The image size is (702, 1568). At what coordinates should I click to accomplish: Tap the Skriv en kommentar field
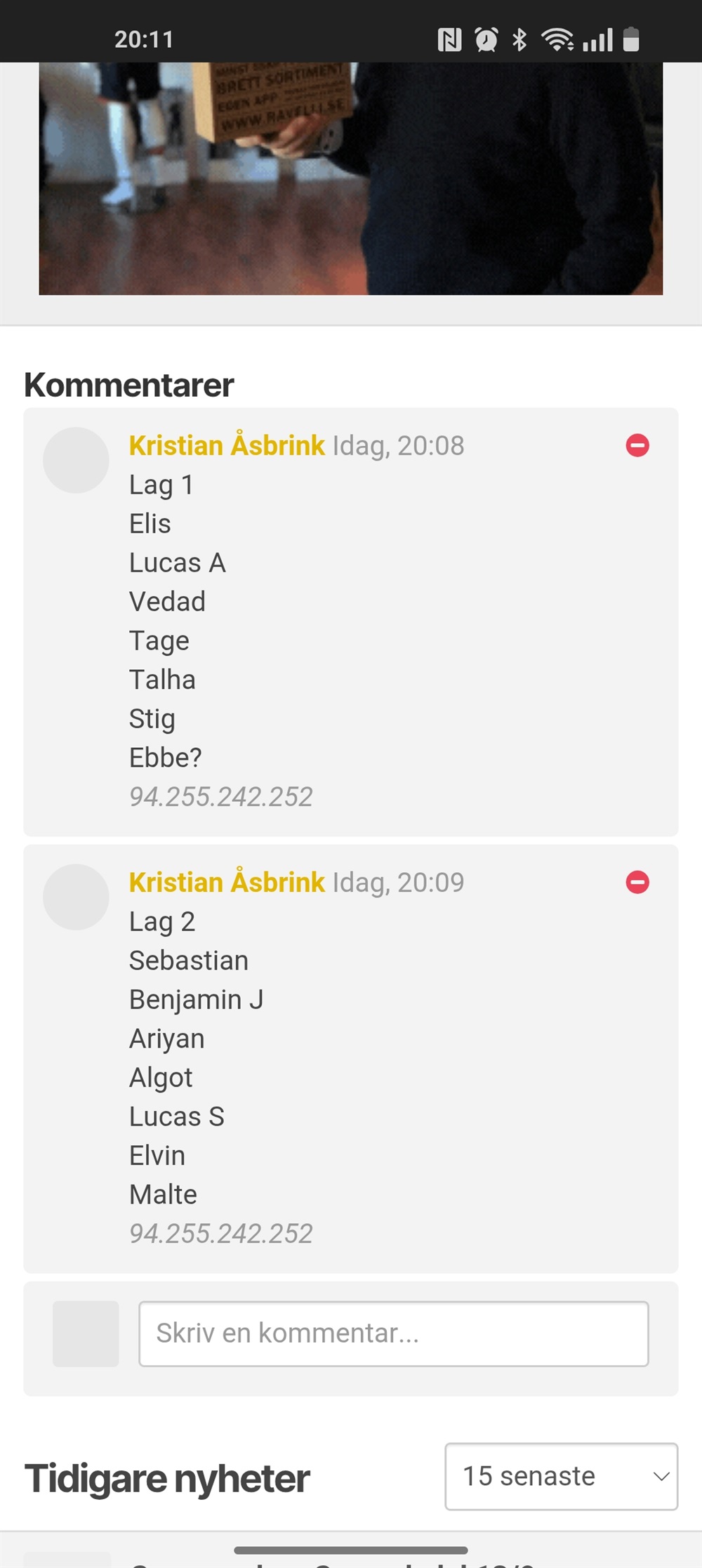394,1333
